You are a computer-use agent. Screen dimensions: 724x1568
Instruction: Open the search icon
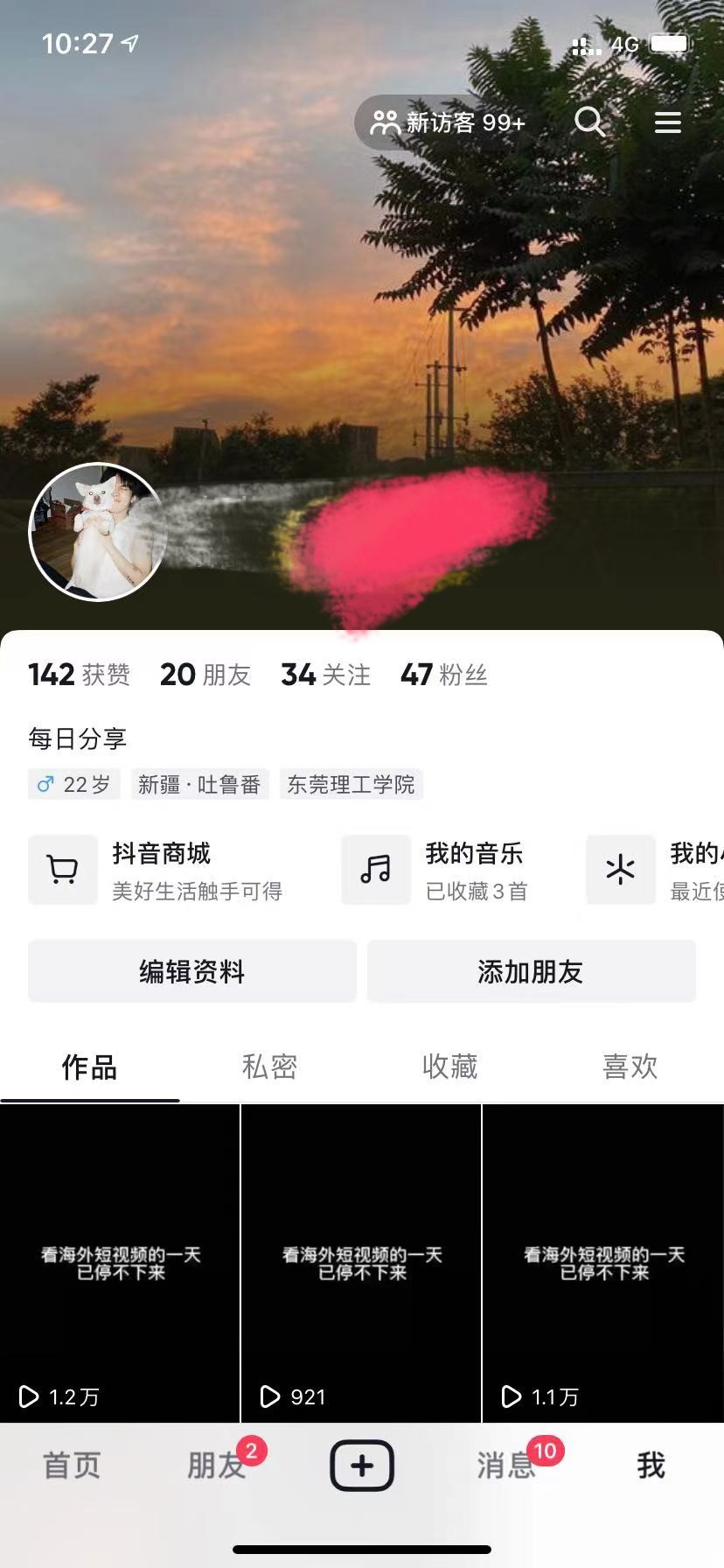coord(589,122)
